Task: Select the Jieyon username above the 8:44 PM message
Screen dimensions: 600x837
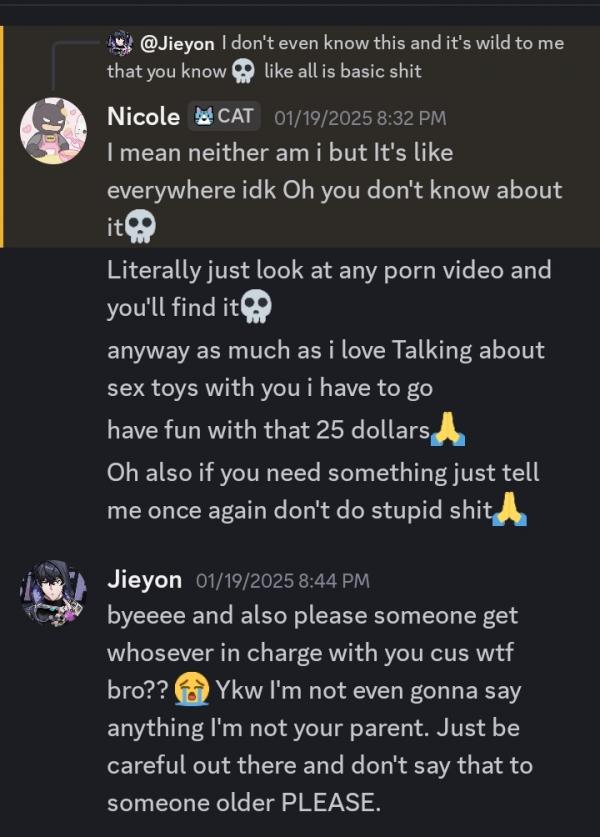Action: (144, 580)
